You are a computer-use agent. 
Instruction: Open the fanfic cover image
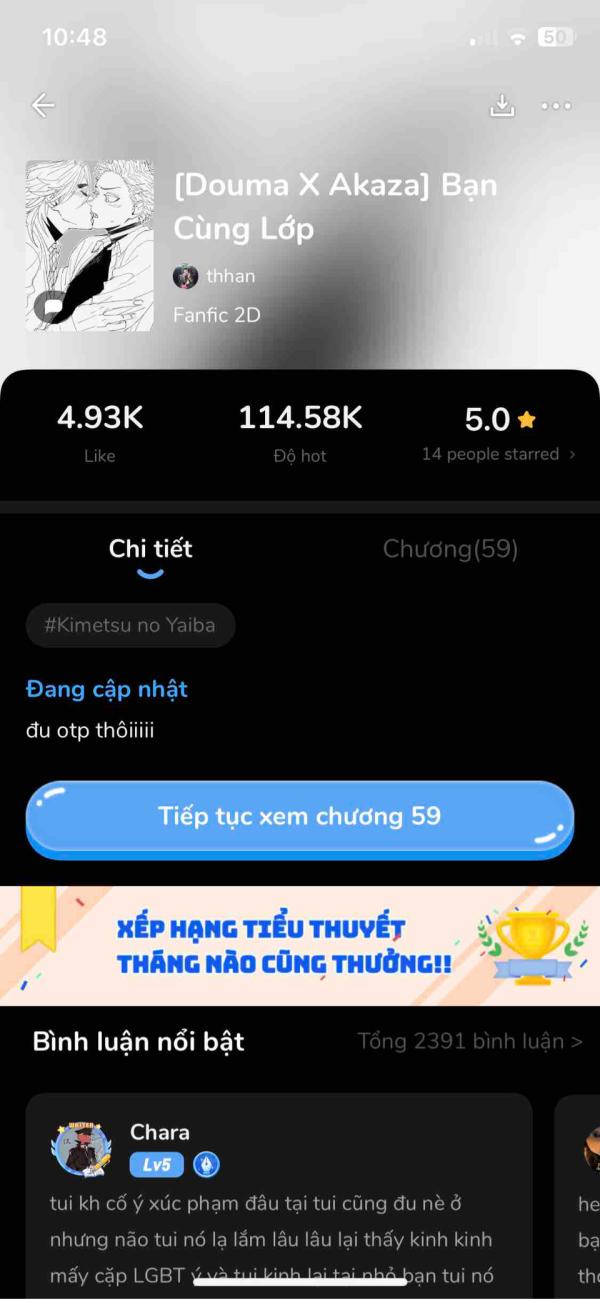click(x=90, y=245)
